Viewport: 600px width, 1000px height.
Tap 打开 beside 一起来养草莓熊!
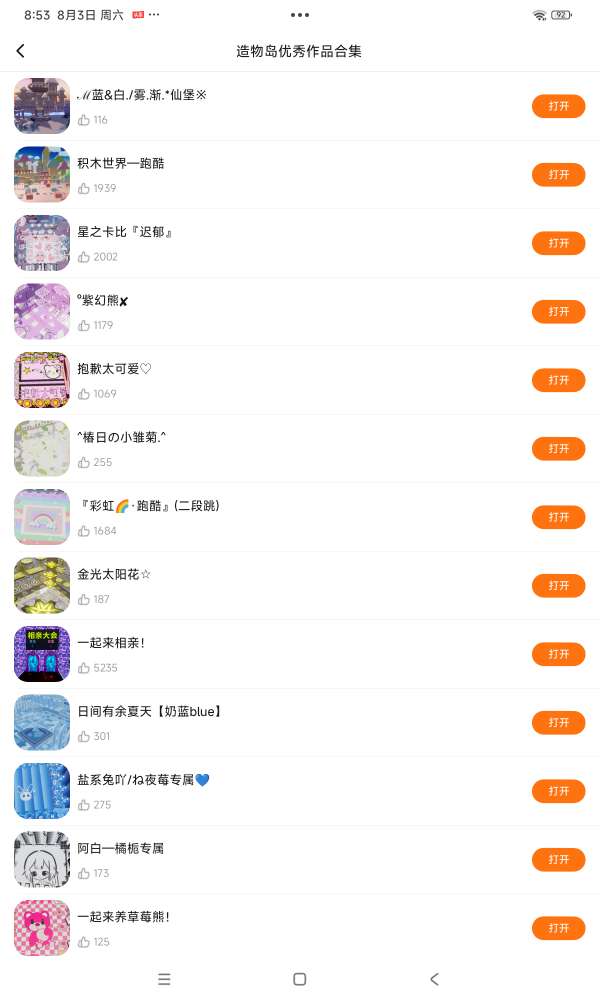558,928
